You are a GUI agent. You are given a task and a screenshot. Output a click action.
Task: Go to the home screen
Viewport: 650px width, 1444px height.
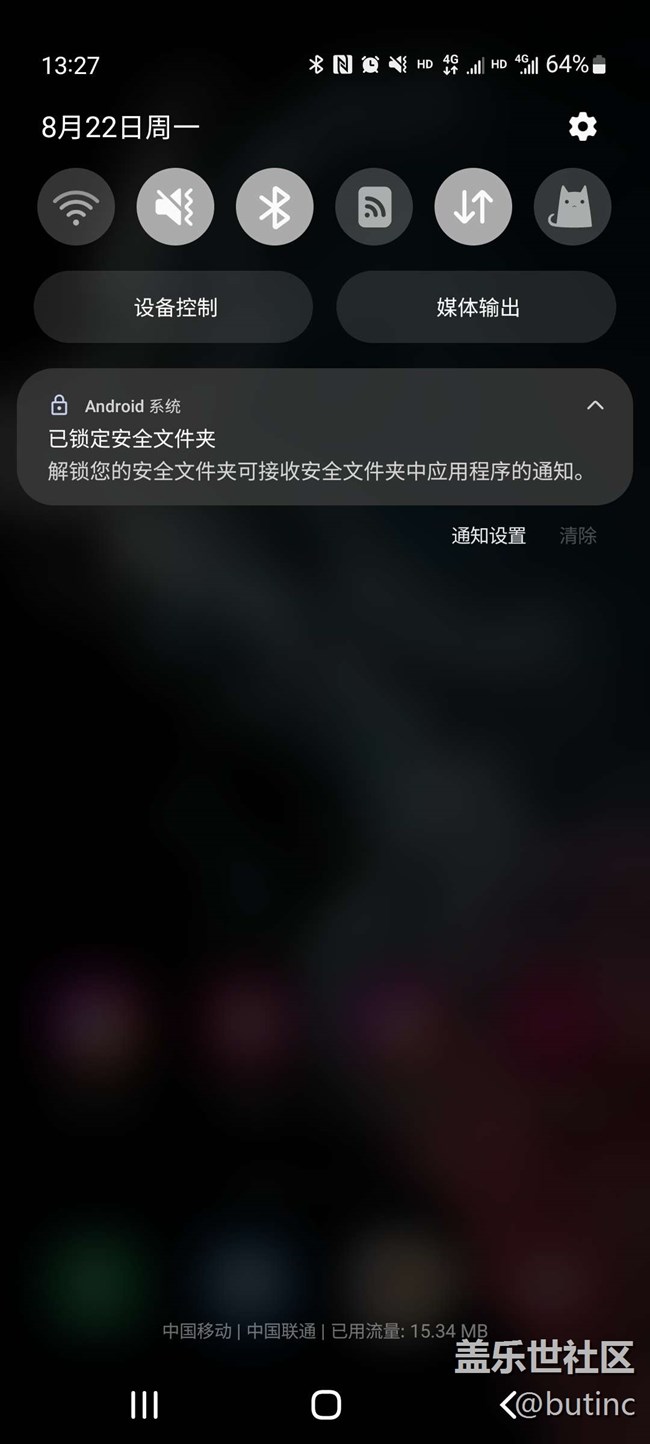pos(325,1404)
